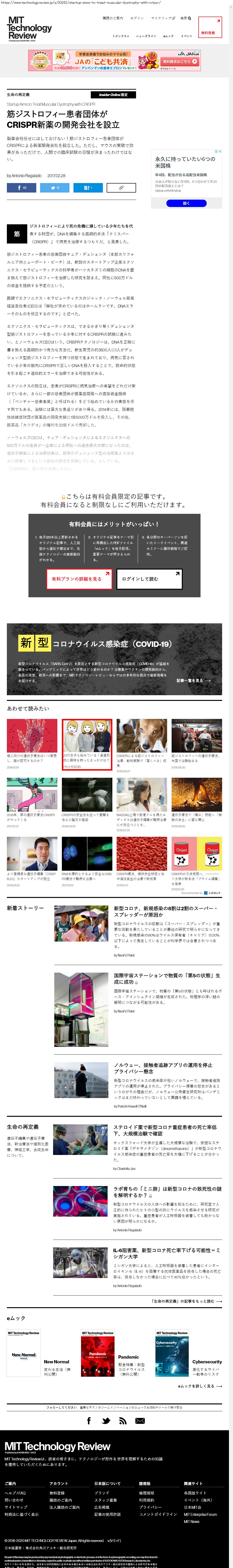Open the RSS feed icon
Image resolution: width=233 pixels, height=1568 pixels.
[123, 1421]
